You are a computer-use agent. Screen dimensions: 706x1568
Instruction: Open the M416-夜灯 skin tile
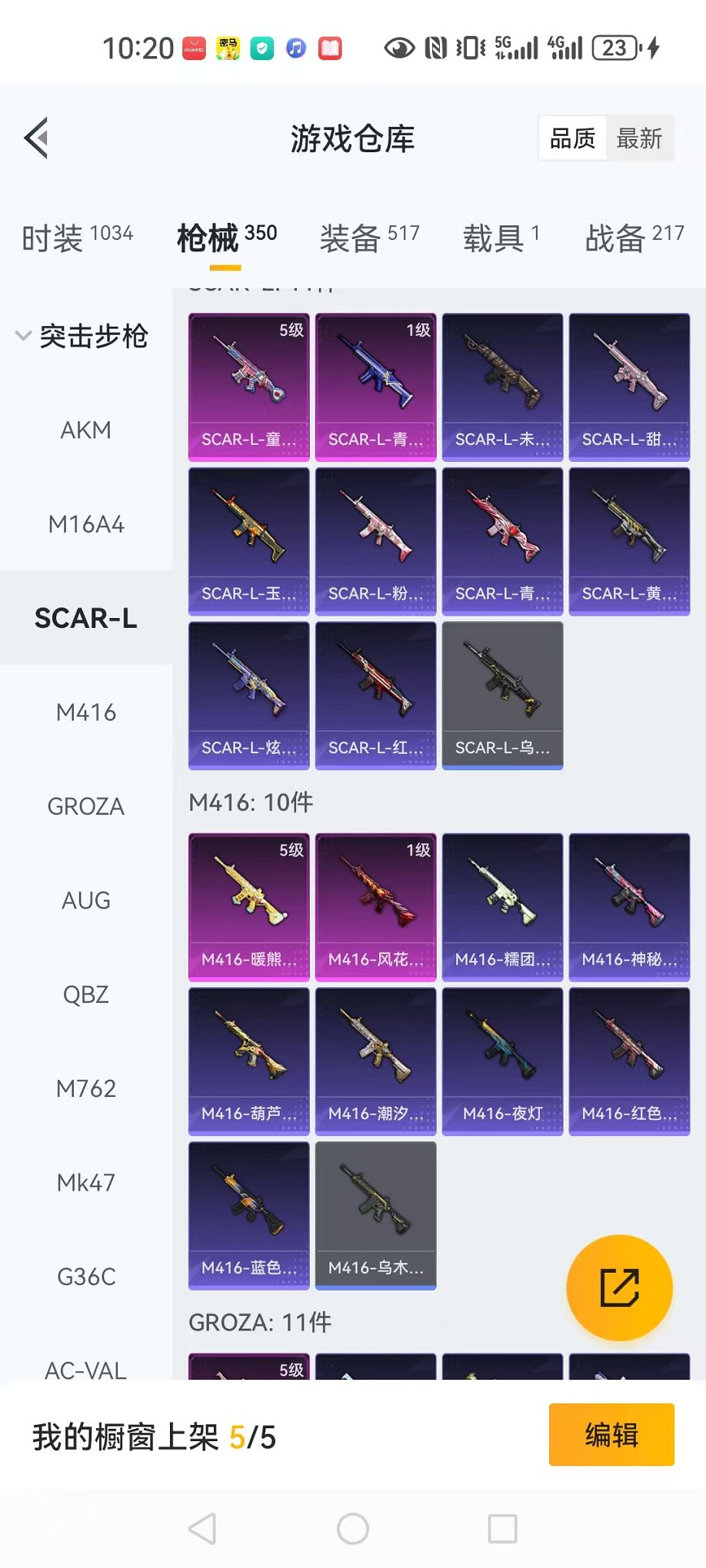(502, 1061)
